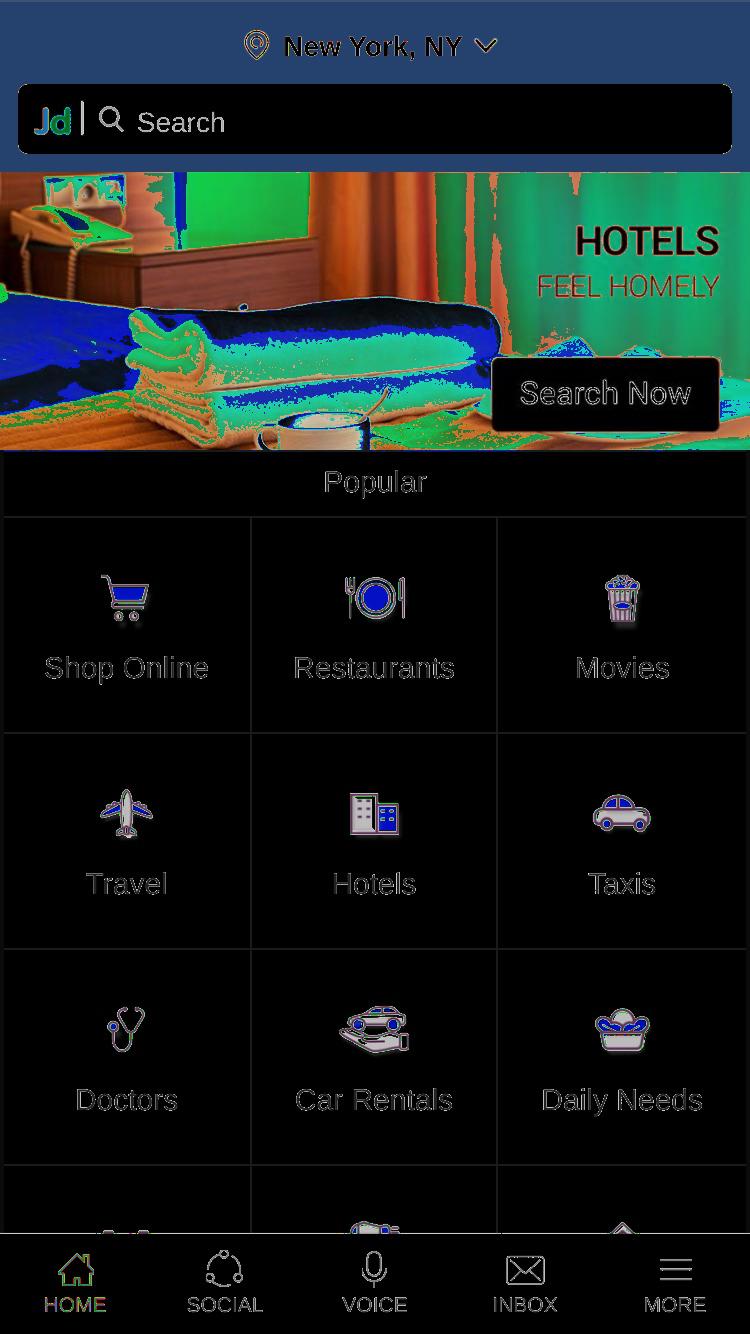Tap the Search Now button on hotels banner

(x=605, y=394)
